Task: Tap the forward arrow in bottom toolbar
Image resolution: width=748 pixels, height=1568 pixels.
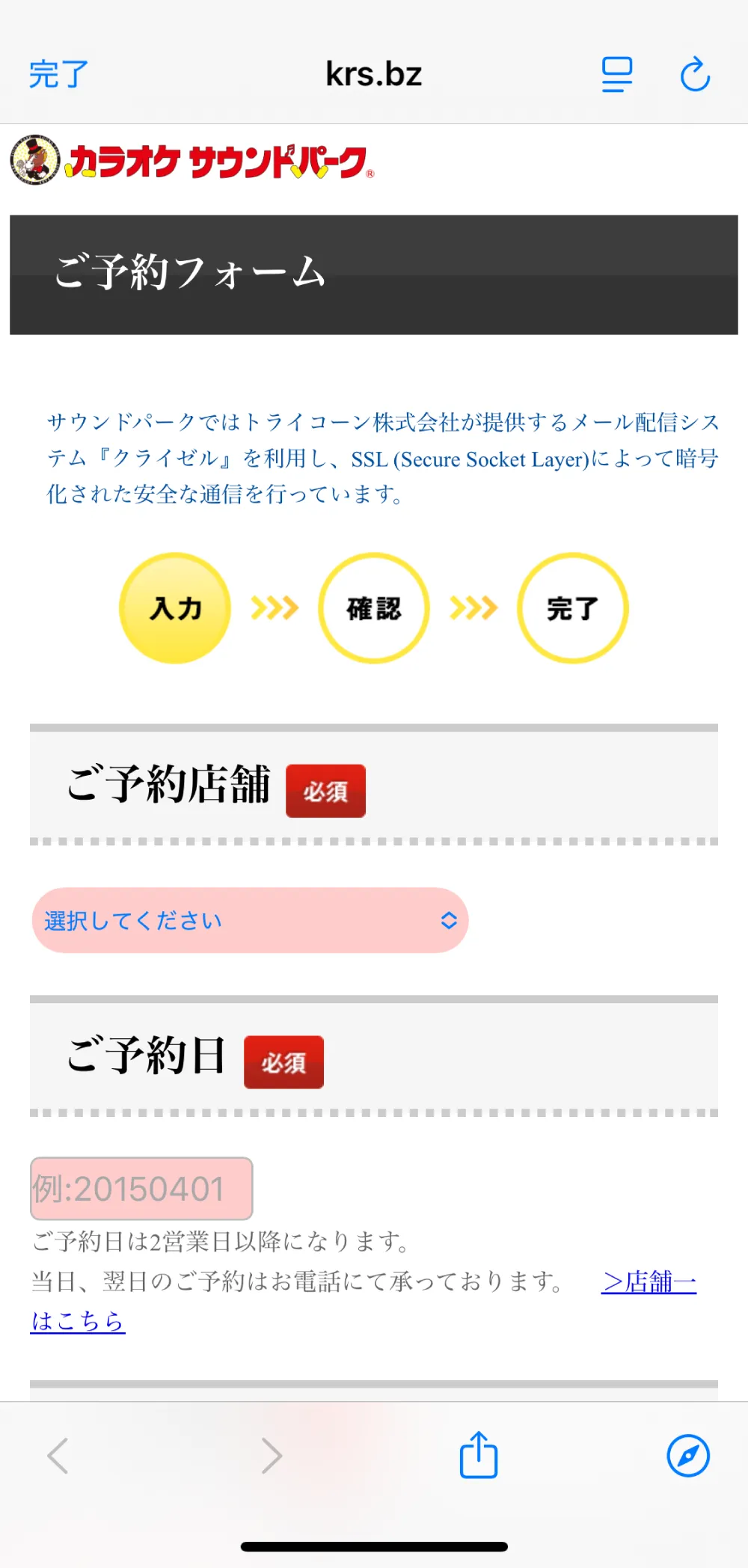Action: click(x=271, y=1455)
